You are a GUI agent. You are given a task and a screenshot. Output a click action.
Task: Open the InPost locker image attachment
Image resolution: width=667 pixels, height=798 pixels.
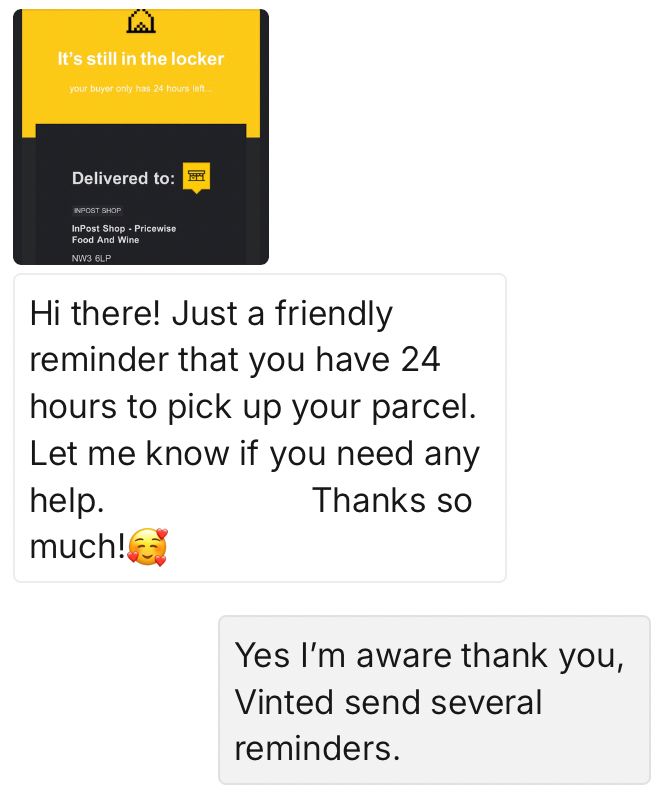pyautogui.click(x=141, y=137)
